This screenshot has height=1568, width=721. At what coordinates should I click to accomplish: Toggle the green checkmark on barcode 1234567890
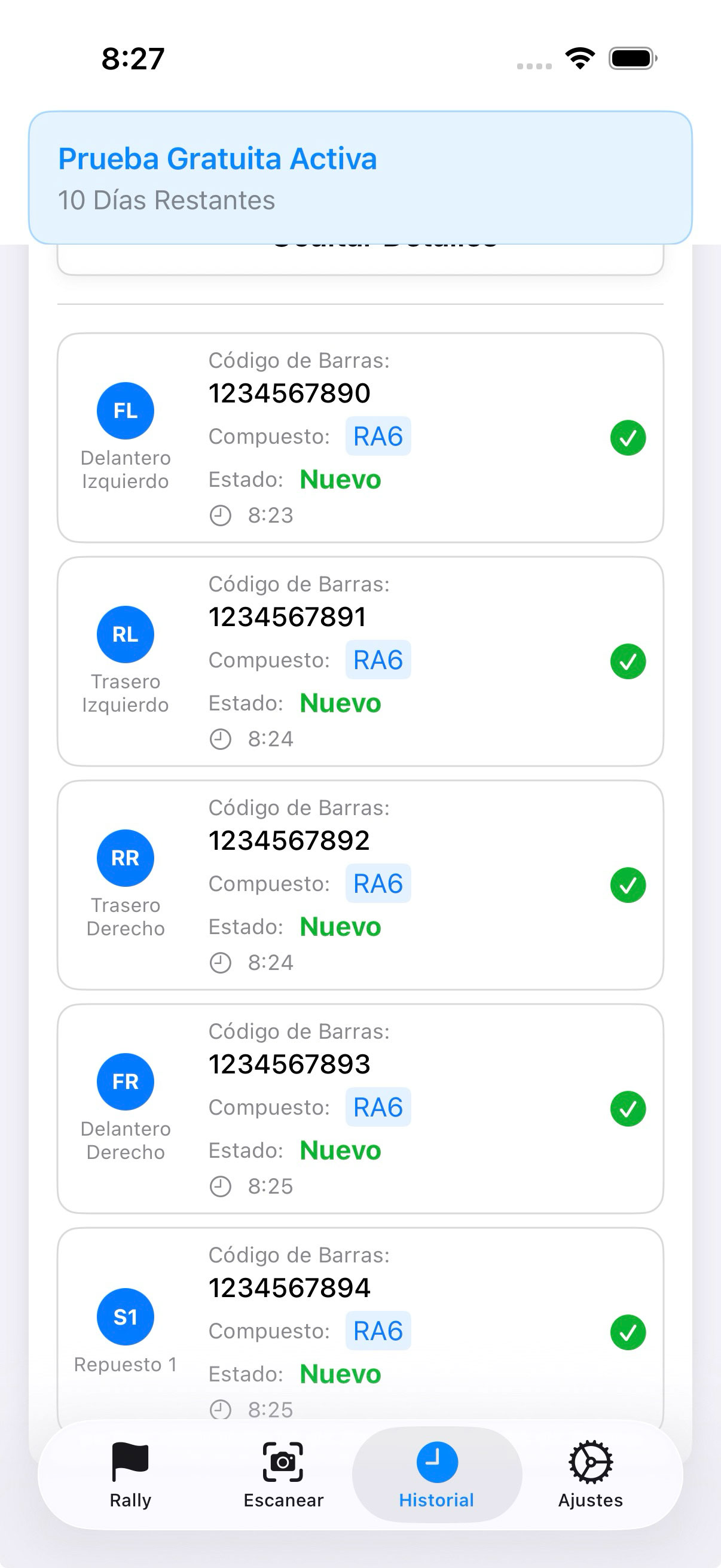[x=627, y=438]
